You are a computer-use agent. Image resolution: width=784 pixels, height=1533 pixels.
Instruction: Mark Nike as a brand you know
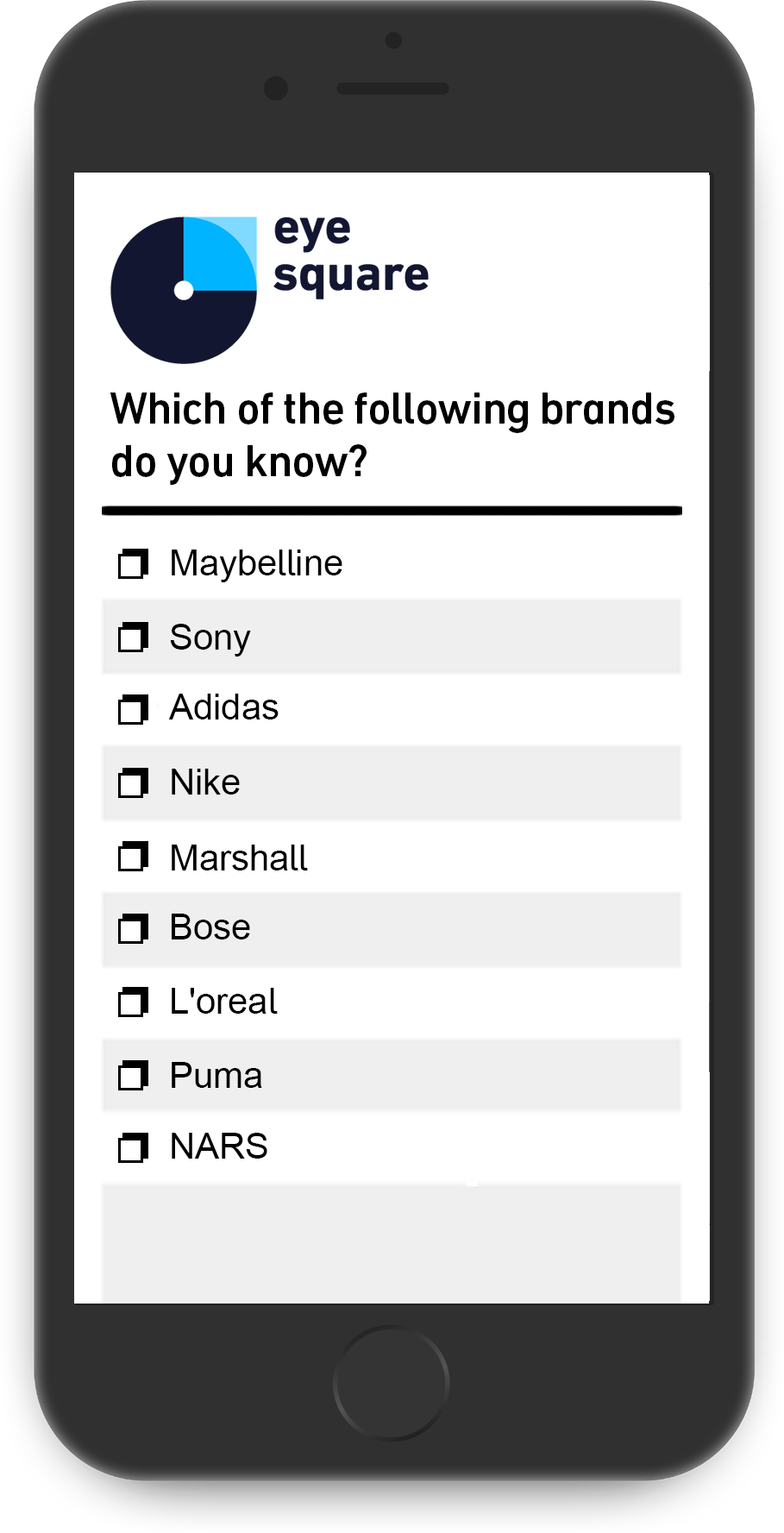(133, 783)
